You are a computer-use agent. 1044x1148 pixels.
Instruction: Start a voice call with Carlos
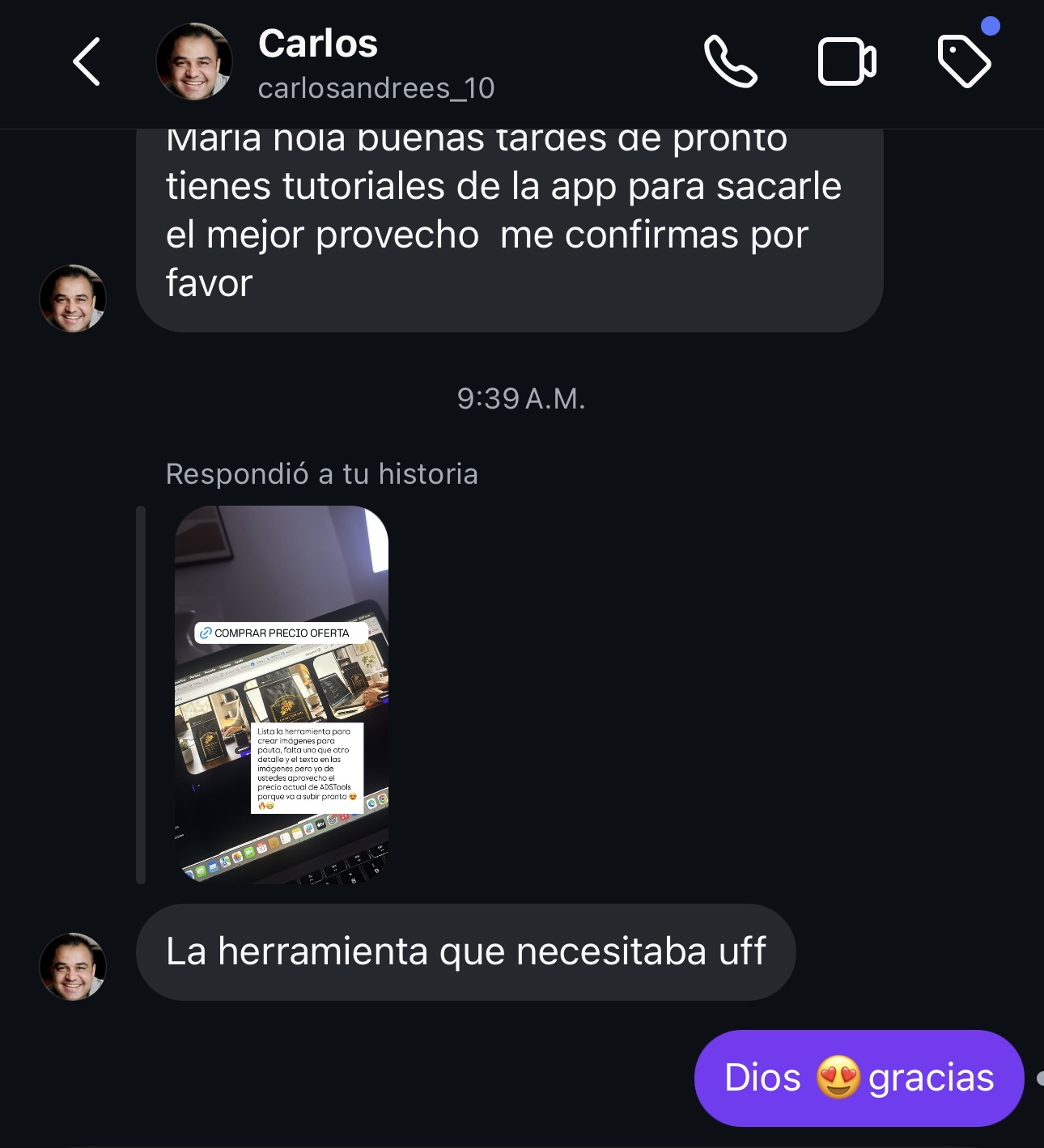[730, 61]
